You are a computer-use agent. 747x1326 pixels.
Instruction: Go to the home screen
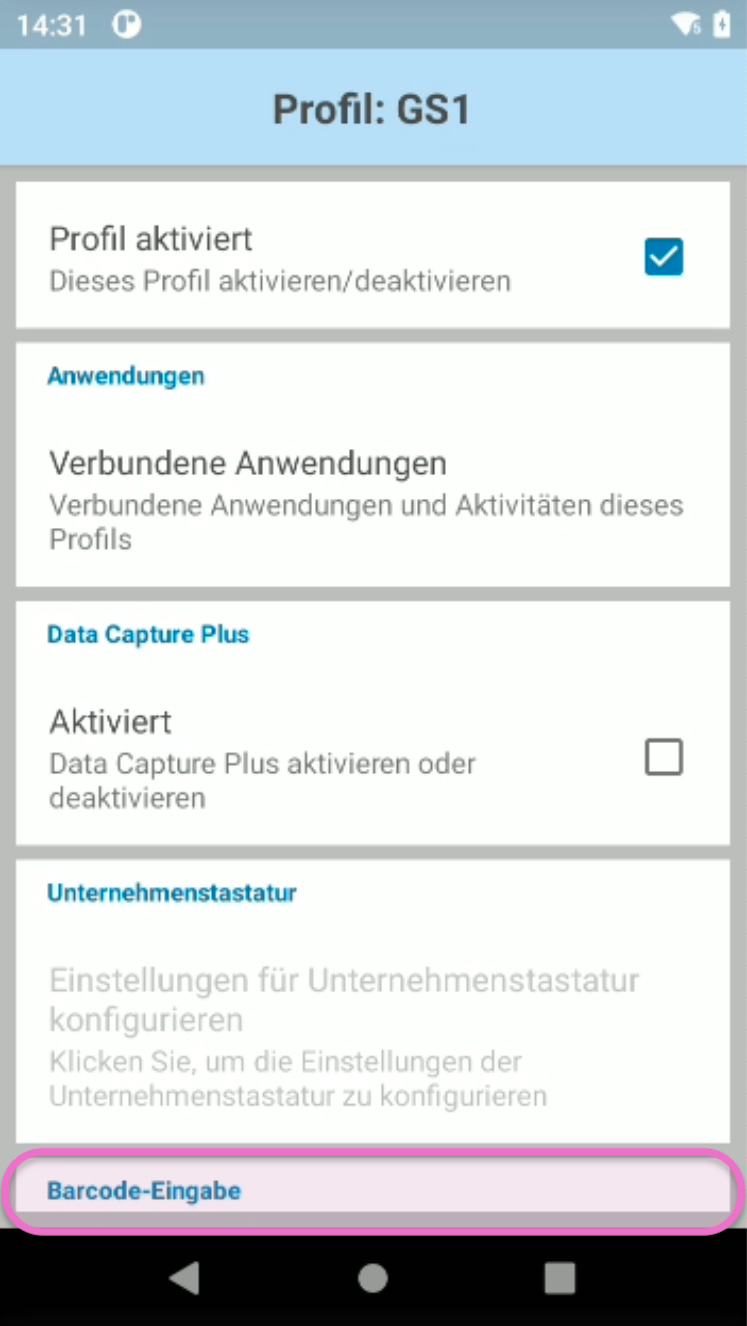click(x=373, y=1277)
